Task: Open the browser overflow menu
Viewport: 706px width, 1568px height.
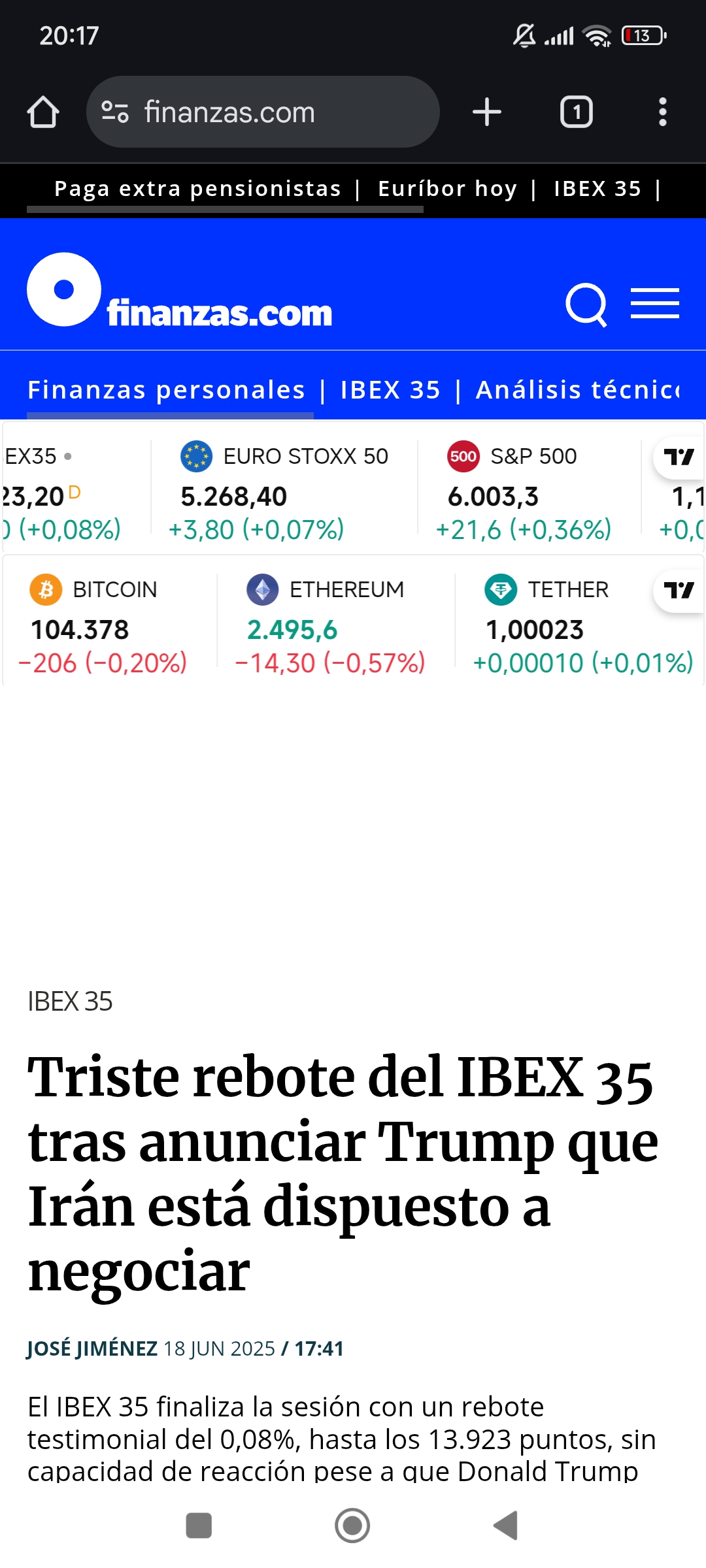Action: click(663, 112)
